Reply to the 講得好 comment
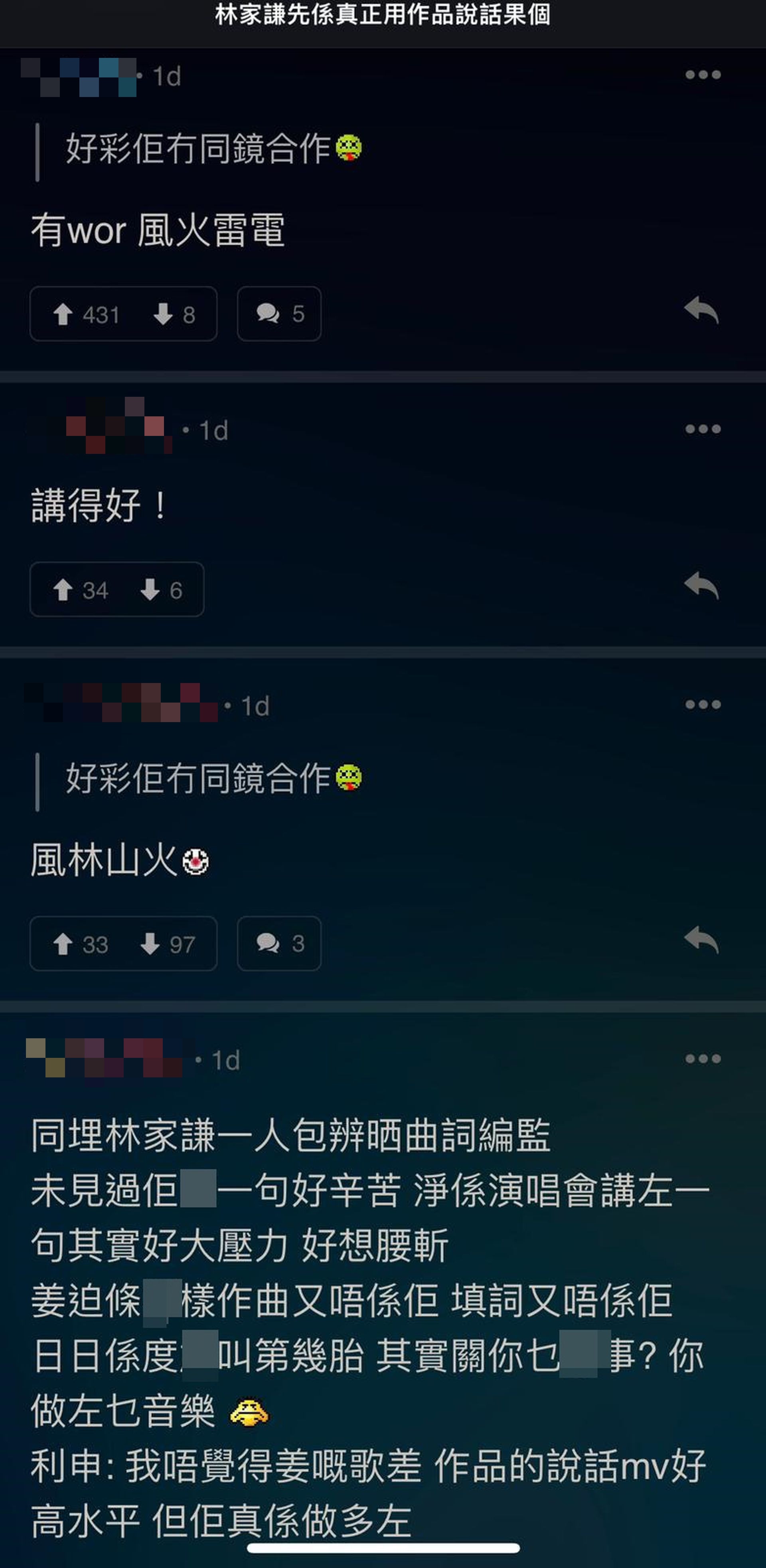 701,586
